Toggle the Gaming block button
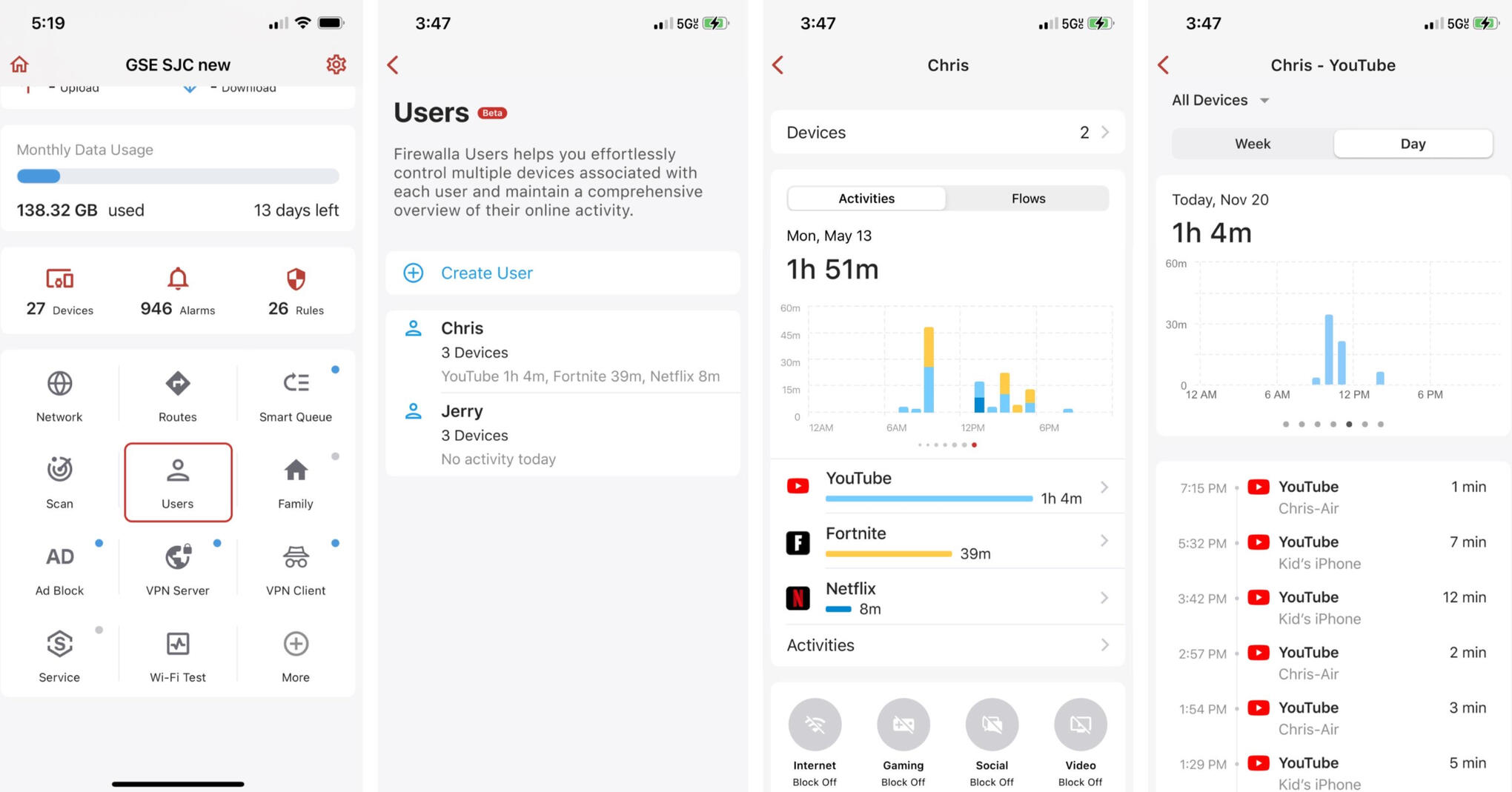1512x792 pixels. [903, 725]
